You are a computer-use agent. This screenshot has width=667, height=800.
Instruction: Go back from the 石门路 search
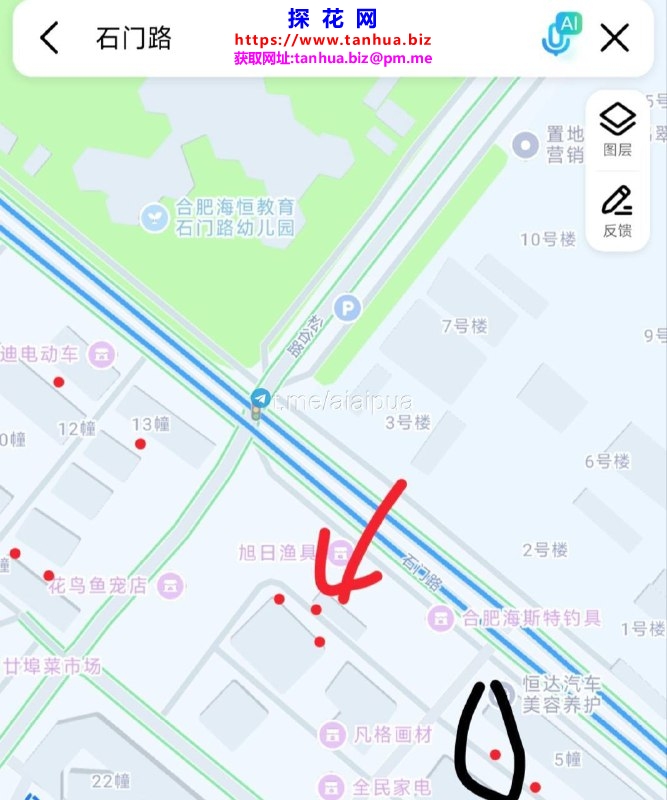pyautogui.click(x=49, y=38)
